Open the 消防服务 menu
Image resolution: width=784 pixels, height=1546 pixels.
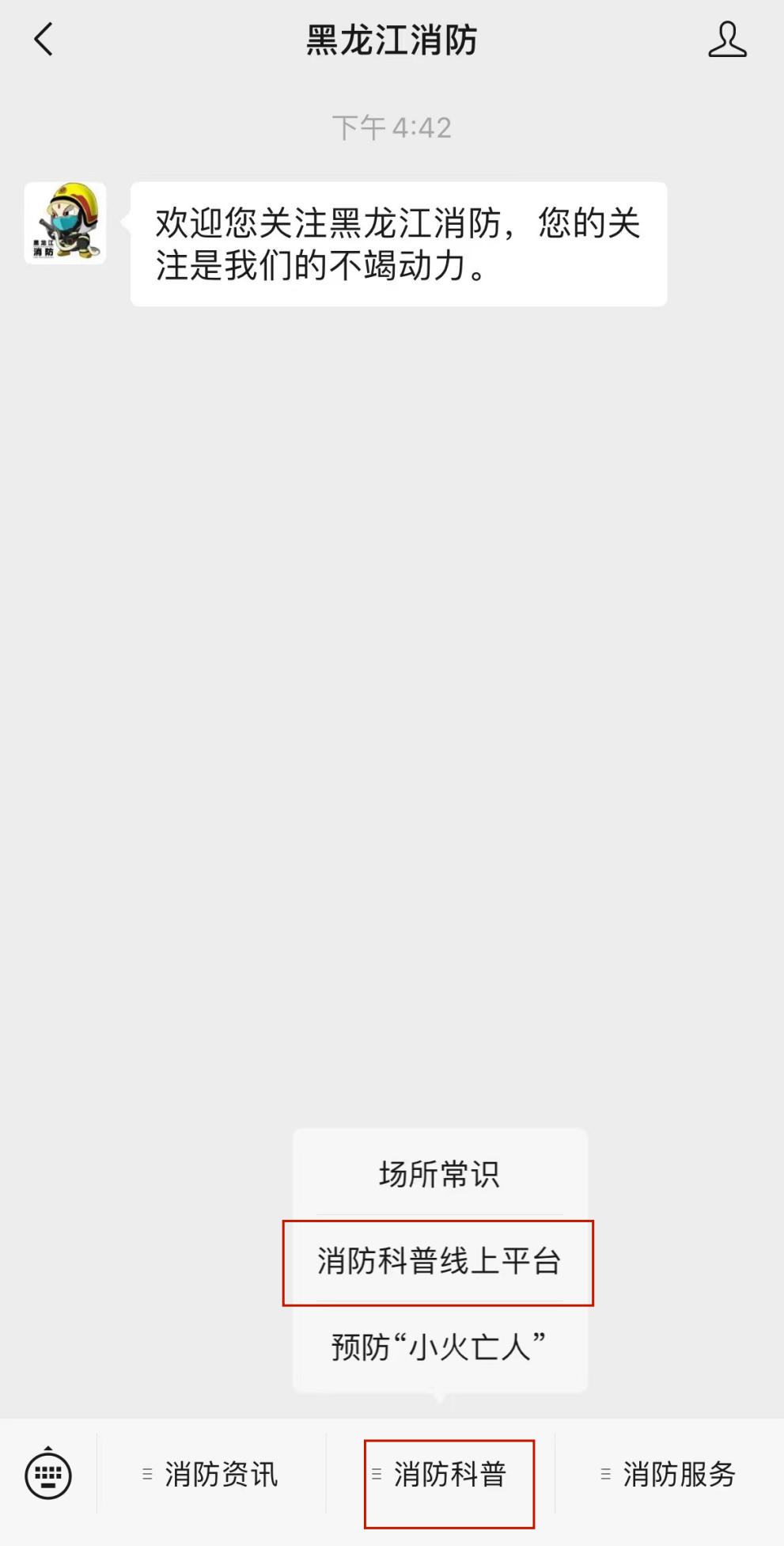pyautogui.click(x=669, y=1474)
